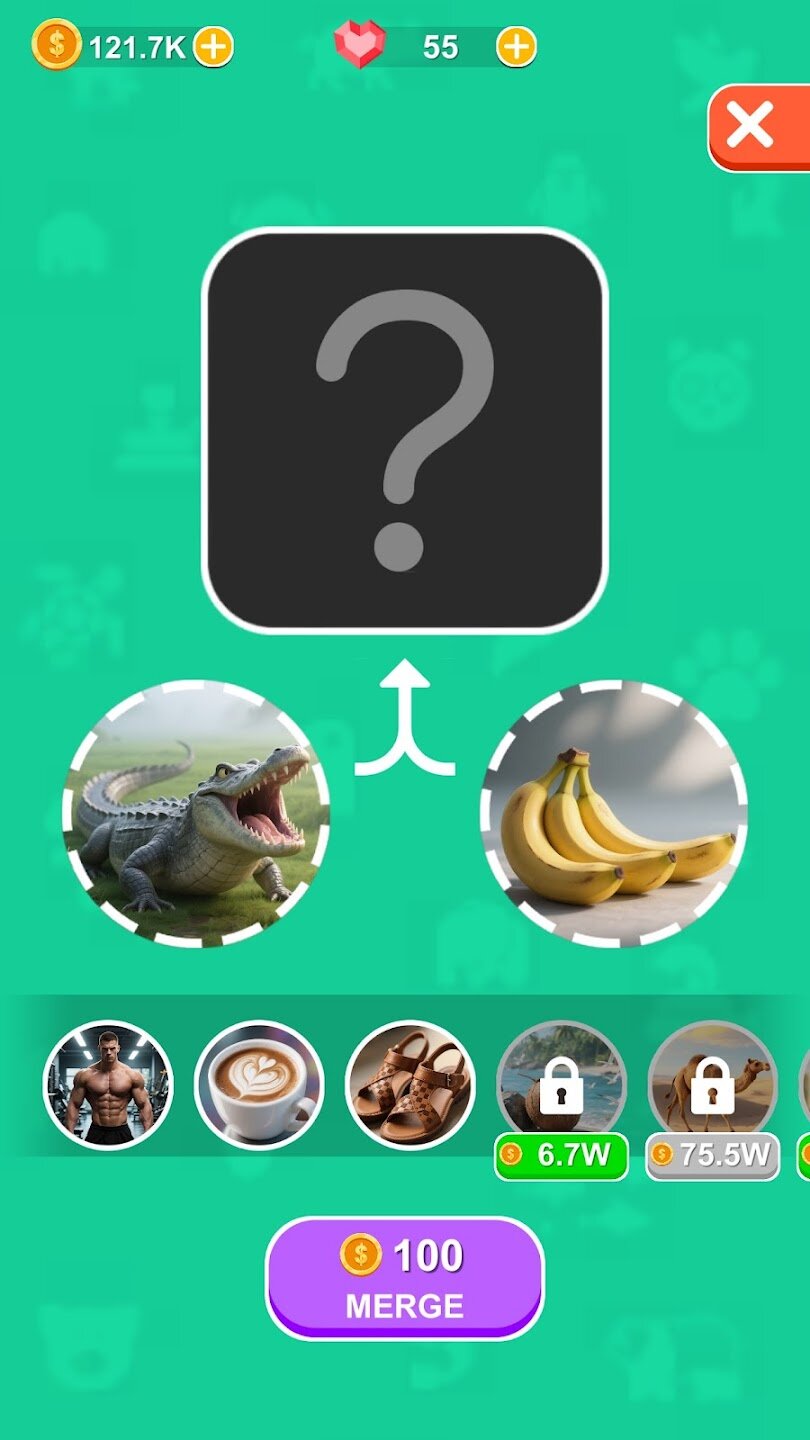810x1440 pixels.
Task: Choose the brown sandals item
Action: 410,1085
